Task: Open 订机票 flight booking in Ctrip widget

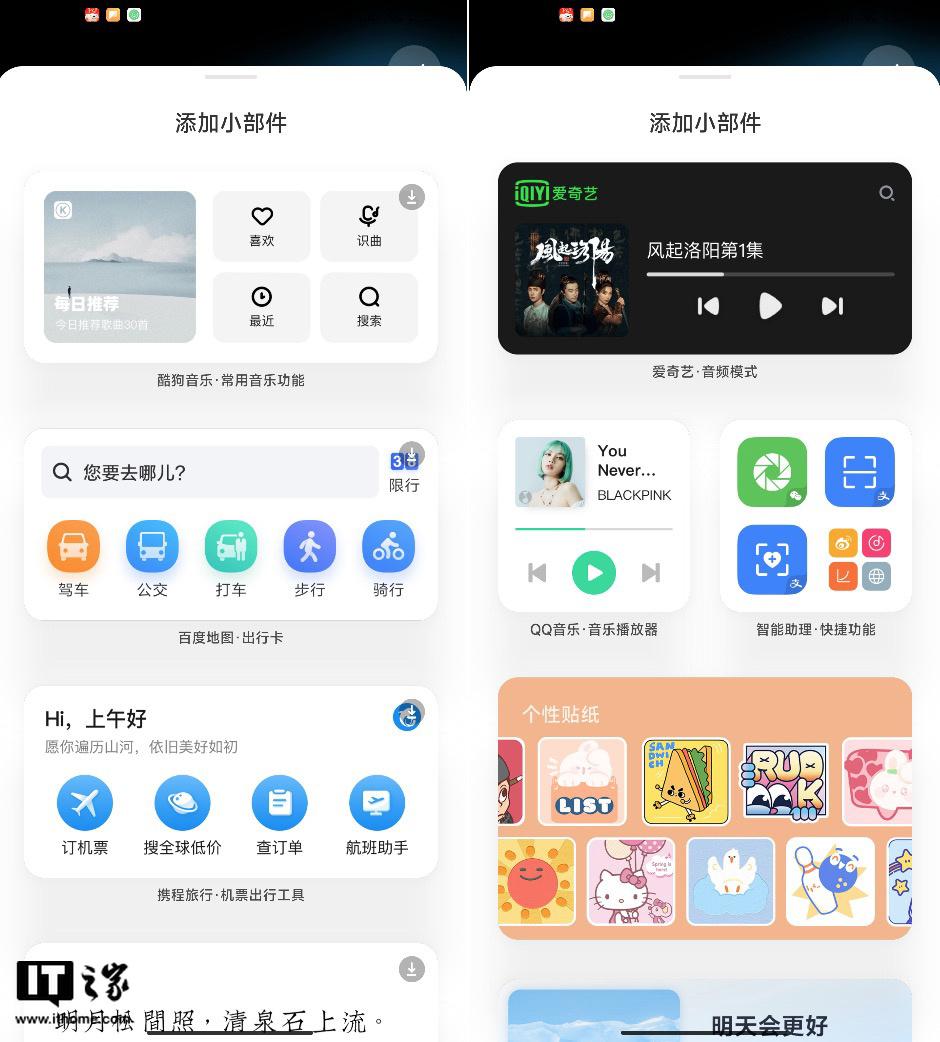Action: click(x=85, y=802)
